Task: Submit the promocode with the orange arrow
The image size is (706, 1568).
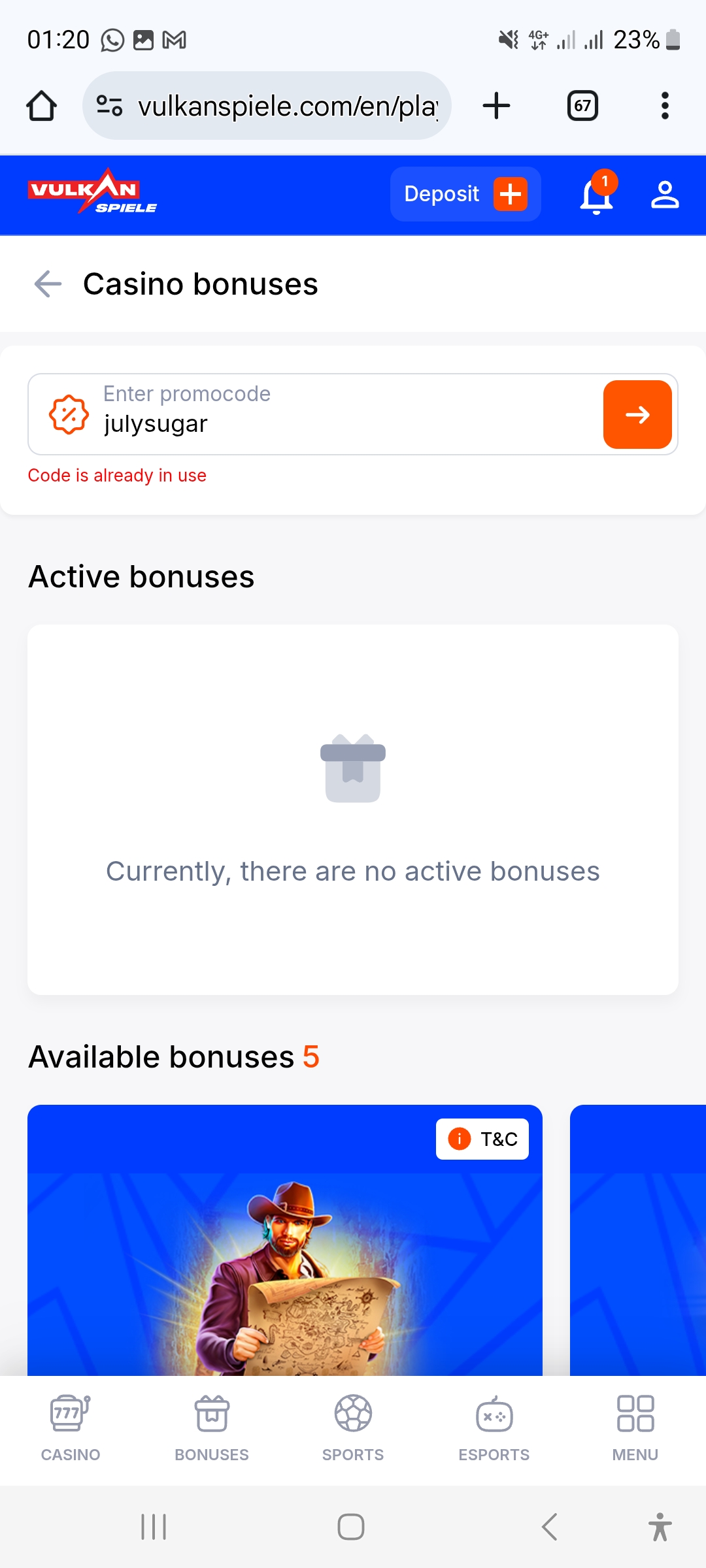Action: pos(637,414)
